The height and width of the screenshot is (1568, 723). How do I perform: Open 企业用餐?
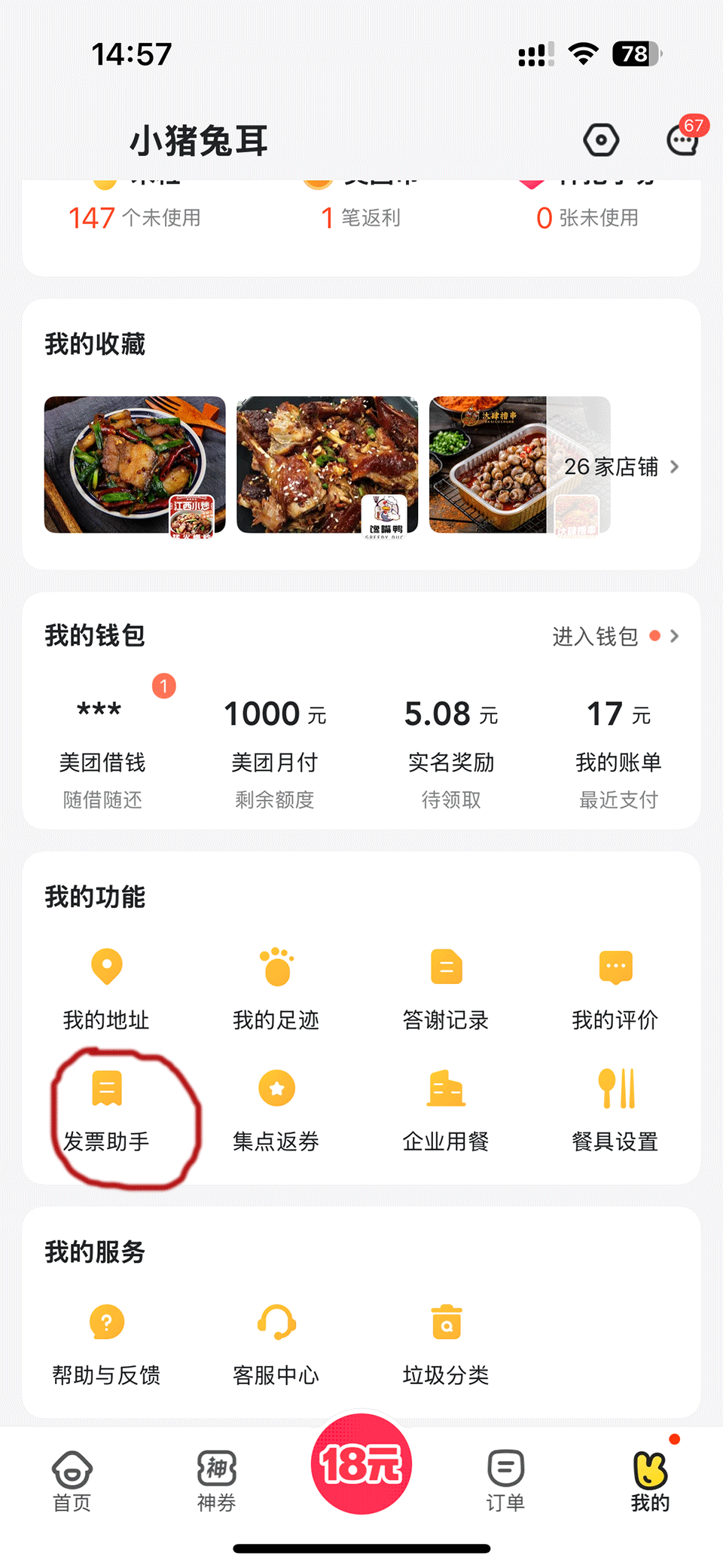coord(446,1111)
